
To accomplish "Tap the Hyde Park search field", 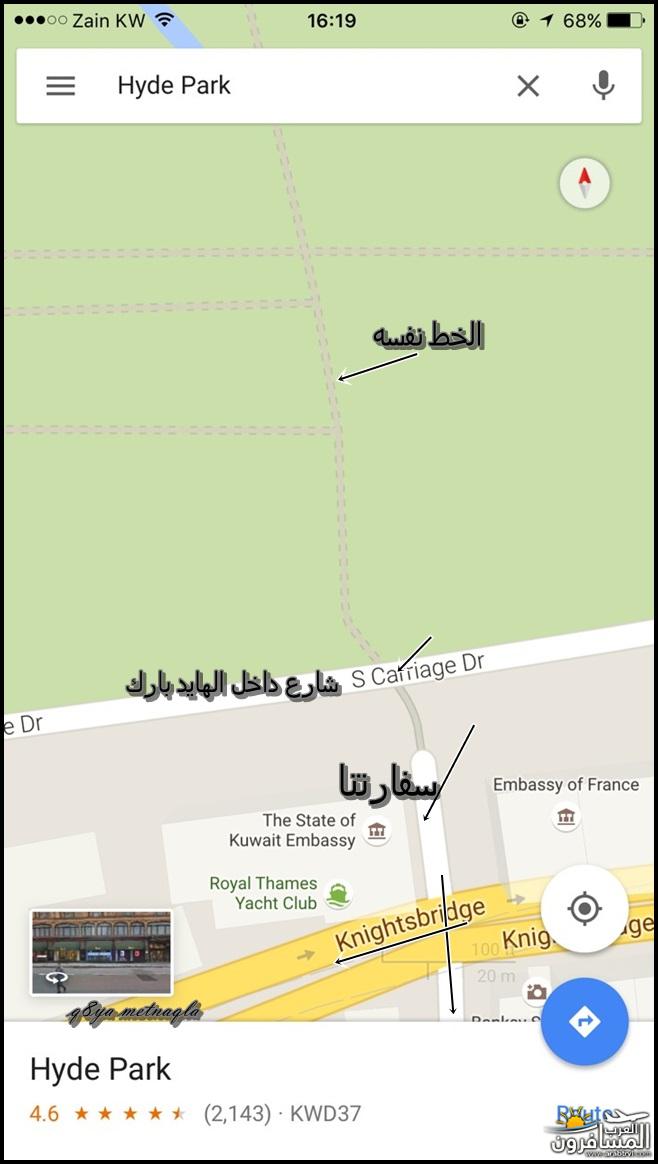I will coord(300,86).
